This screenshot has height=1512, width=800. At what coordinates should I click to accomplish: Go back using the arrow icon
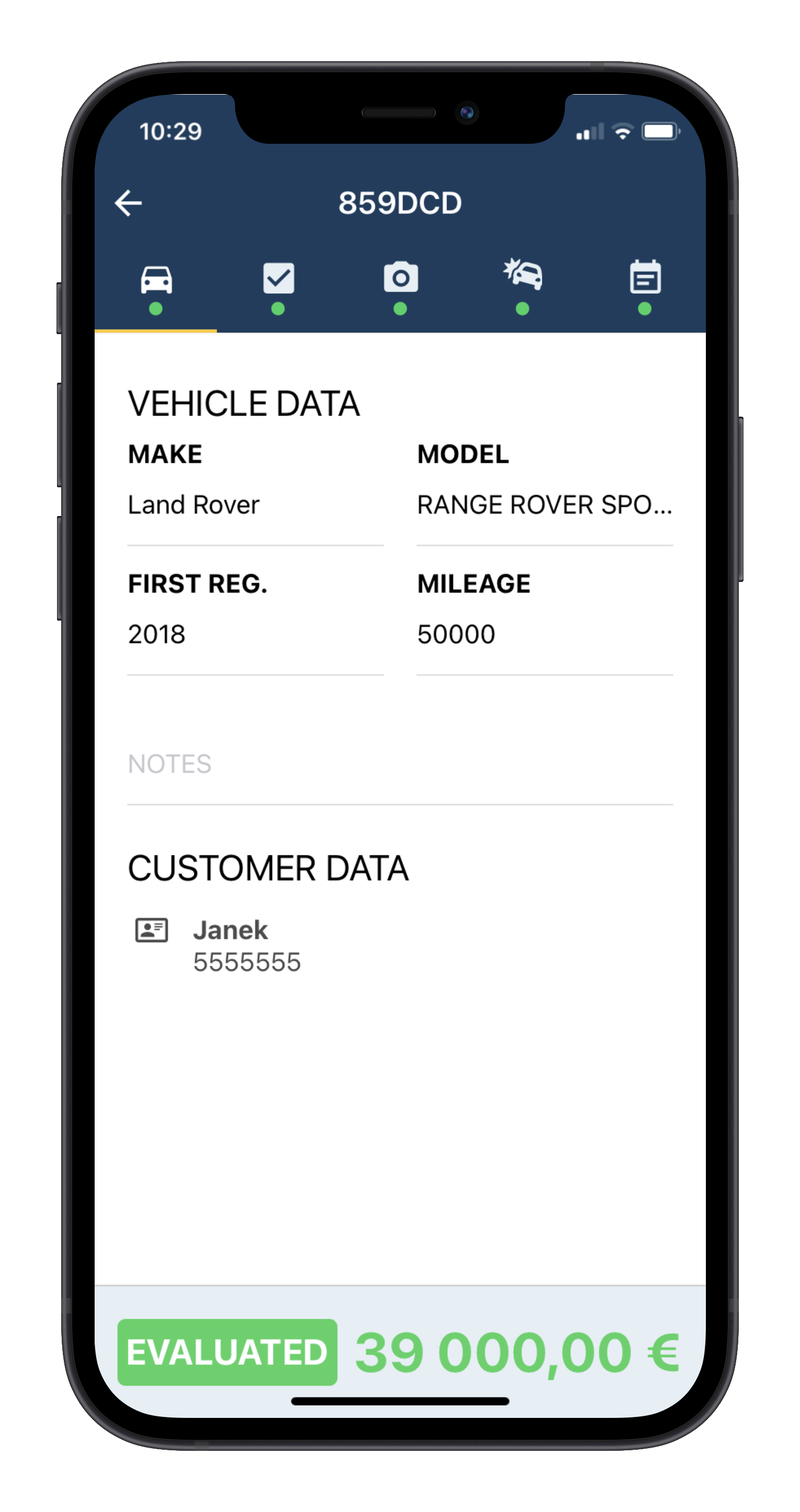click(128, 203)
